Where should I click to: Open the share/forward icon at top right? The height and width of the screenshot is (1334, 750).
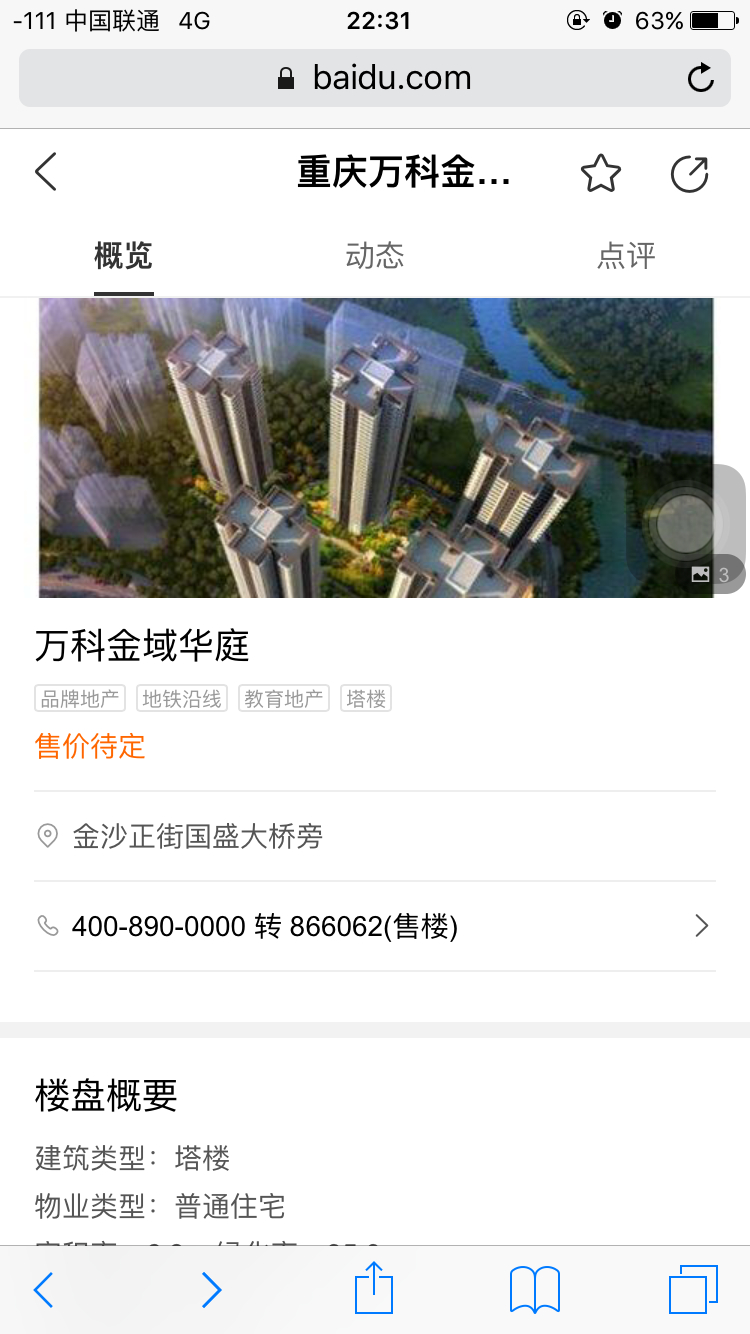point(690,172)
